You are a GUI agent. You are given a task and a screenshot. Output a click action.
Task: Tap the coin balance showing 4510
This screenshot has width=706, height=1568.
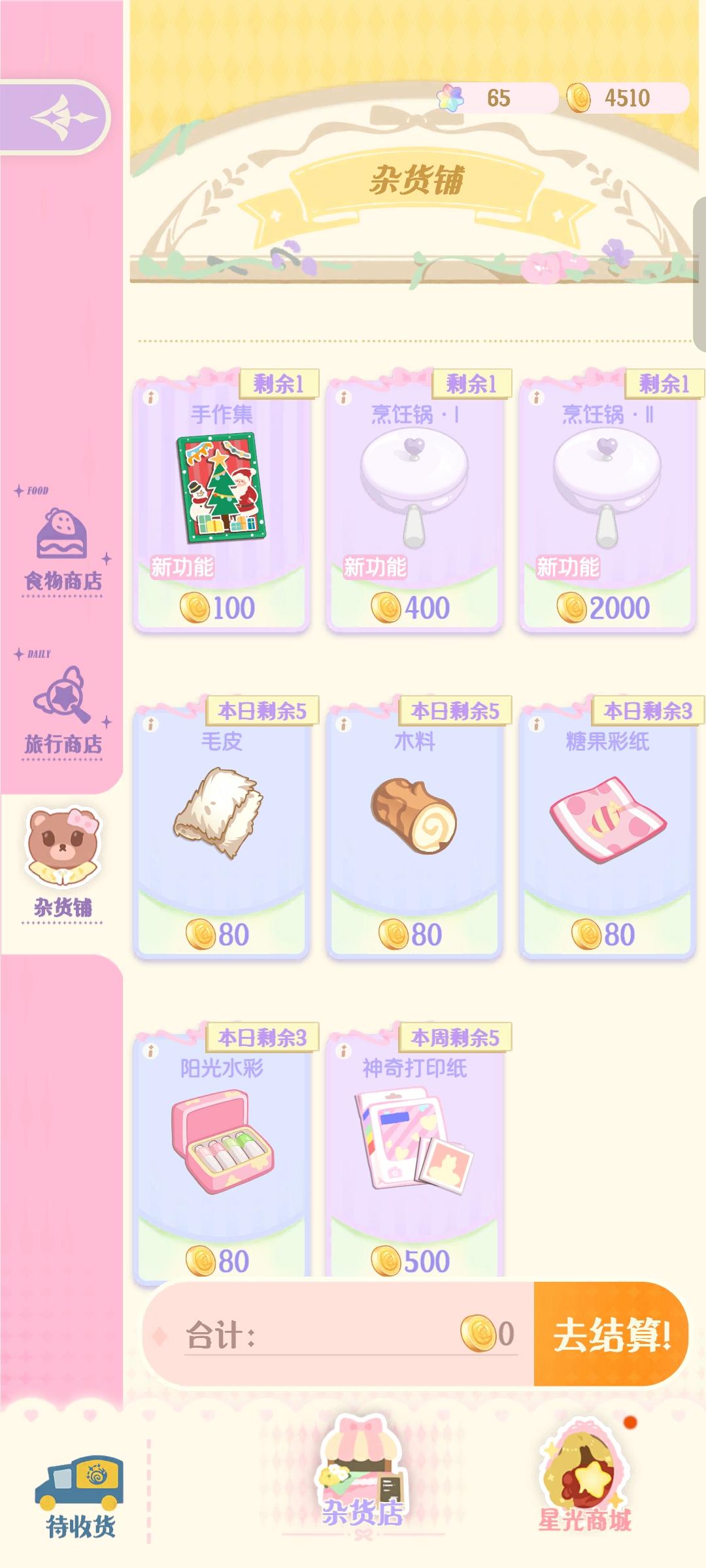click(621, 97)
